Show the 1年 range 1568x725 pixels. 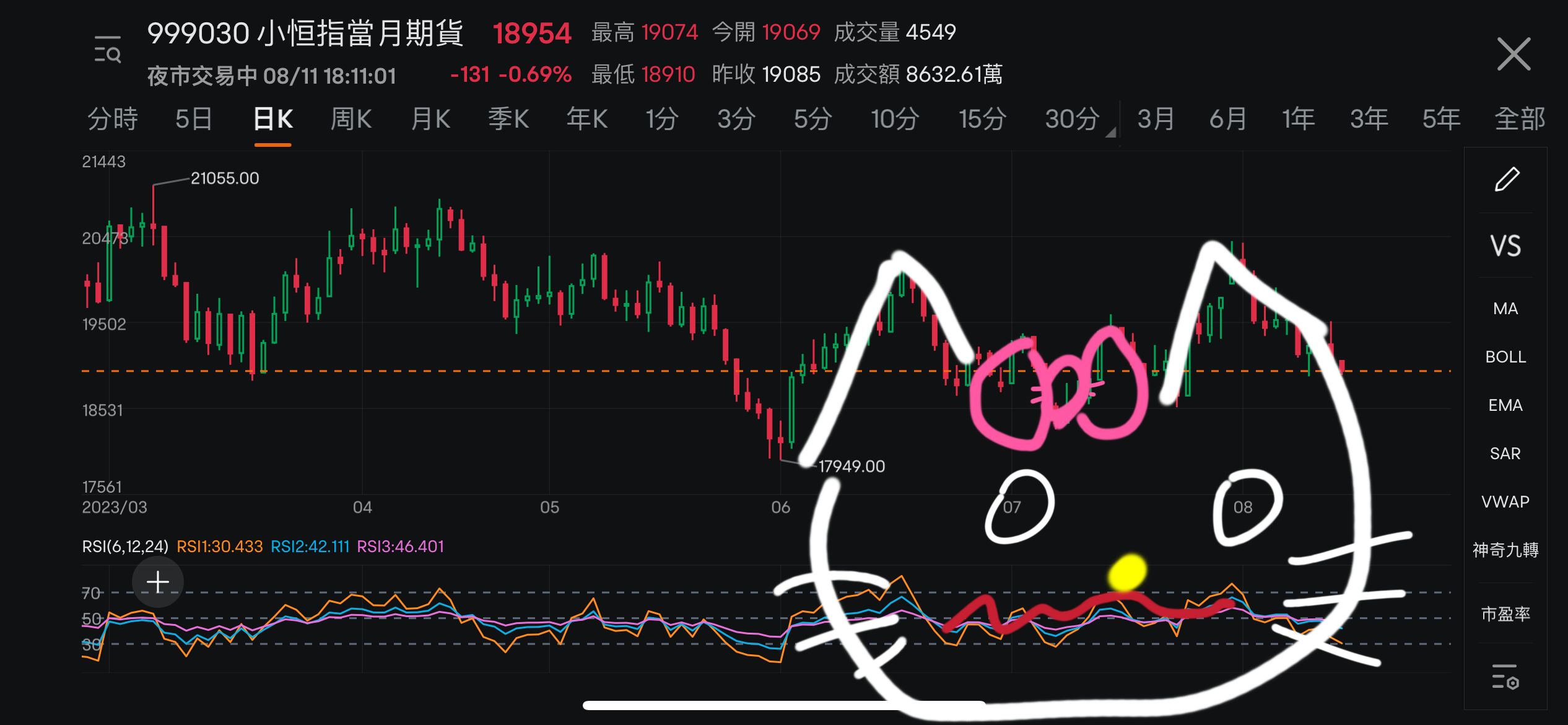(1298, 119)
